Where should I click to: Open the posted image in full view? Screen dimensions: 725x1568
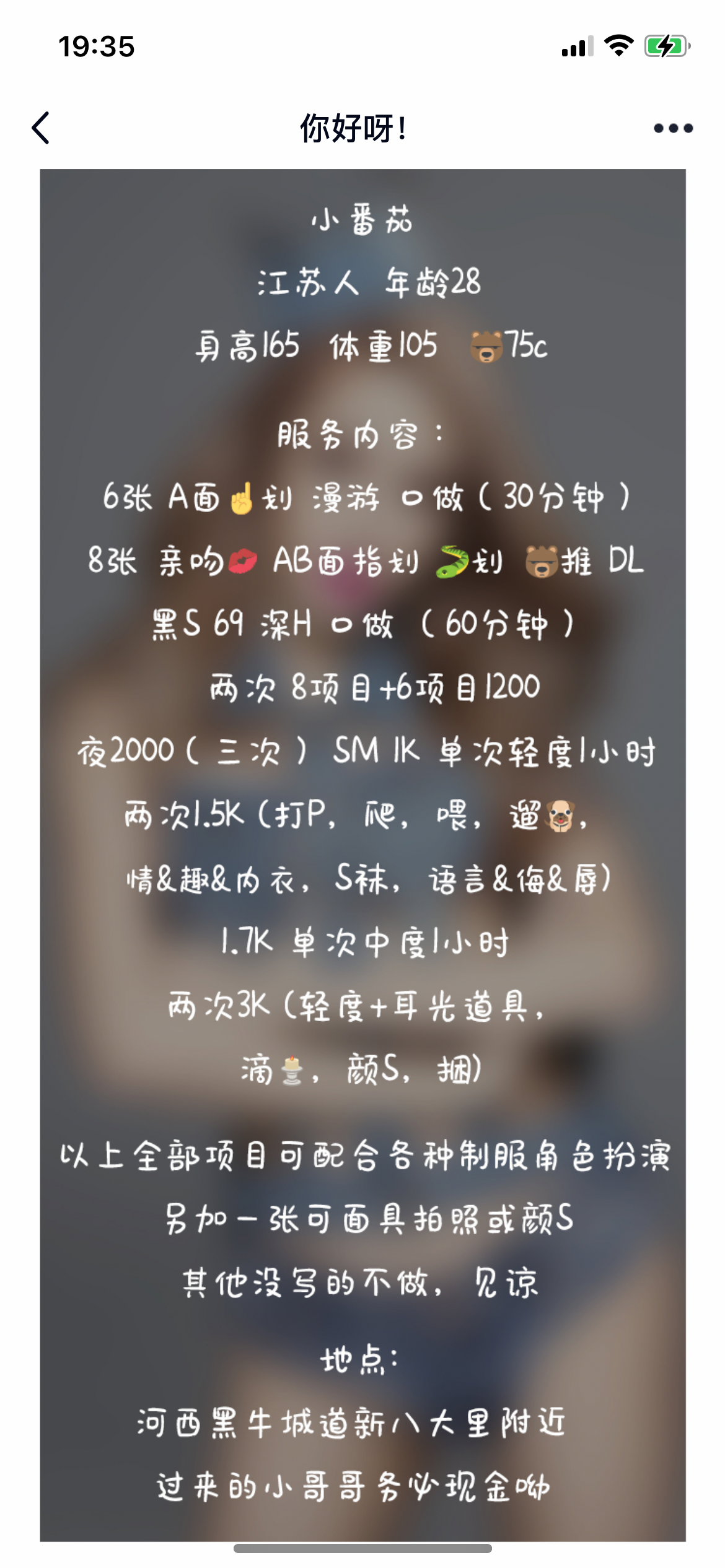point(362,855)
